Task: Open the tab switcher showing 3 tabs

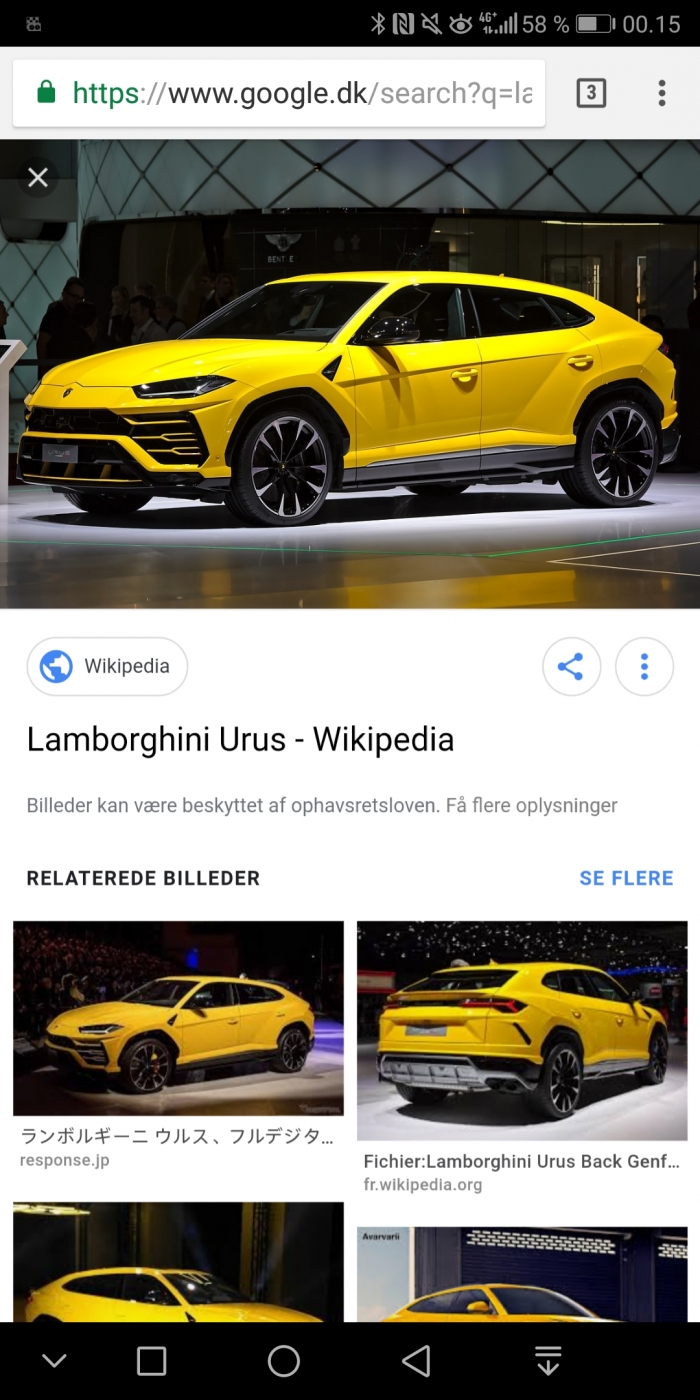Action: point(591,94)
